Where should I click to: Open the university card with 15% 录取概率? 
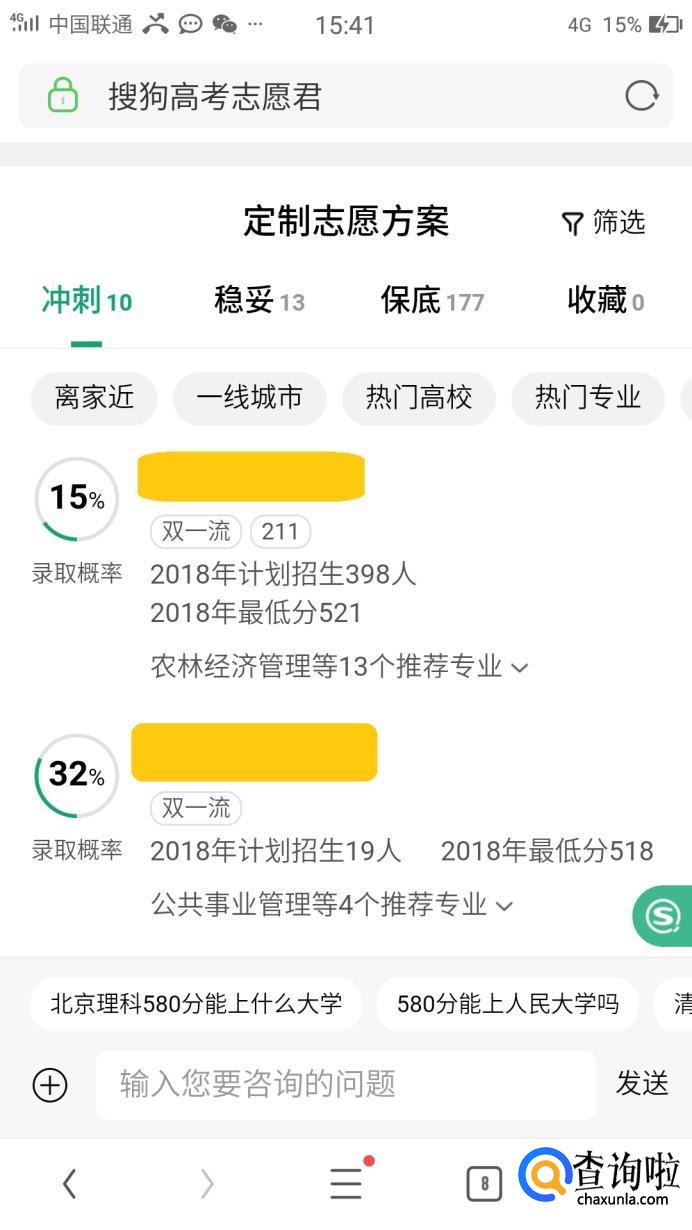[x=250, y=477]
